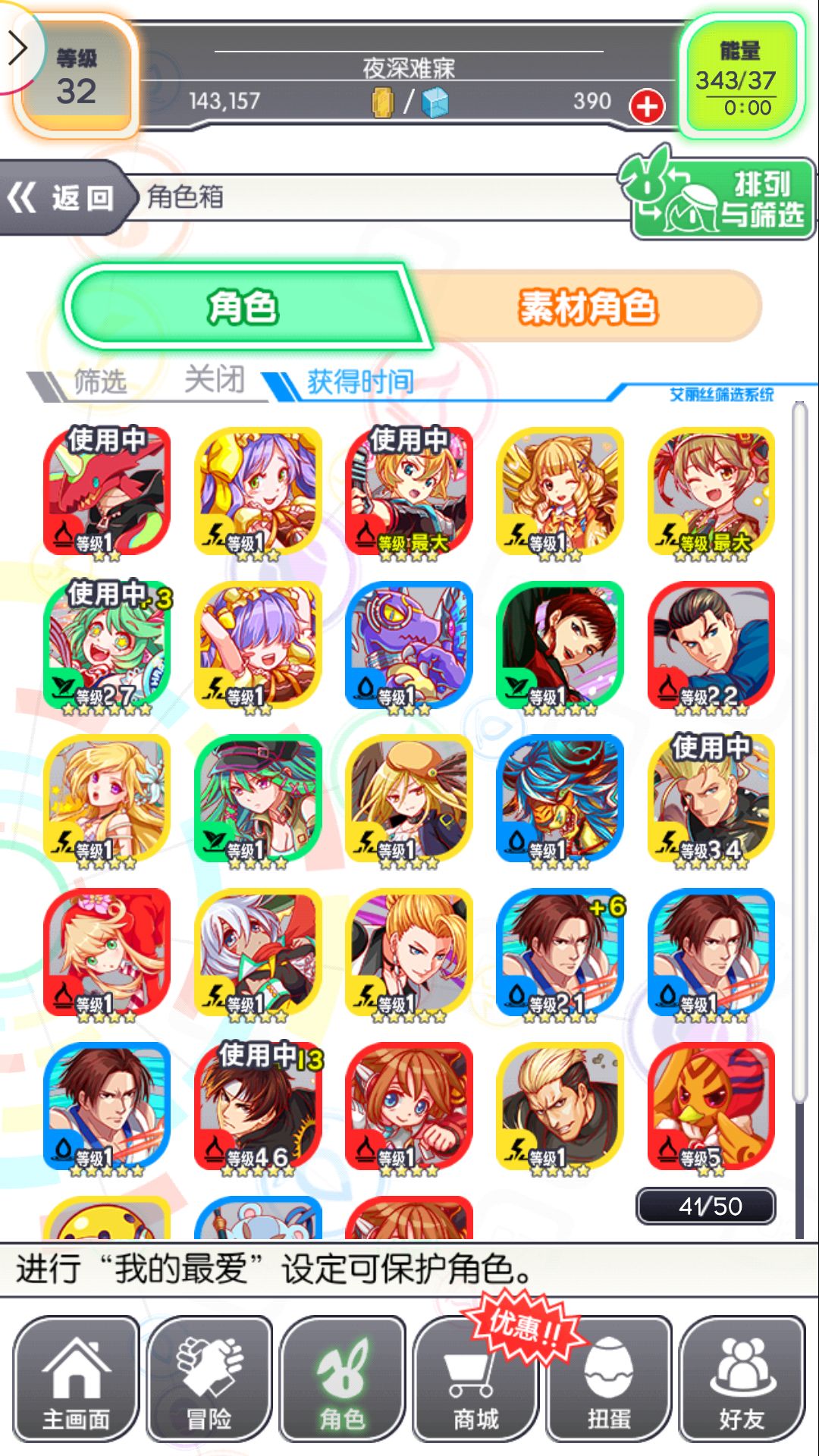This screenshot has height=1456, width=819.
Task: Choose the level 22 red-framed character
Action: pyautogui.click(x=711, y=647)
